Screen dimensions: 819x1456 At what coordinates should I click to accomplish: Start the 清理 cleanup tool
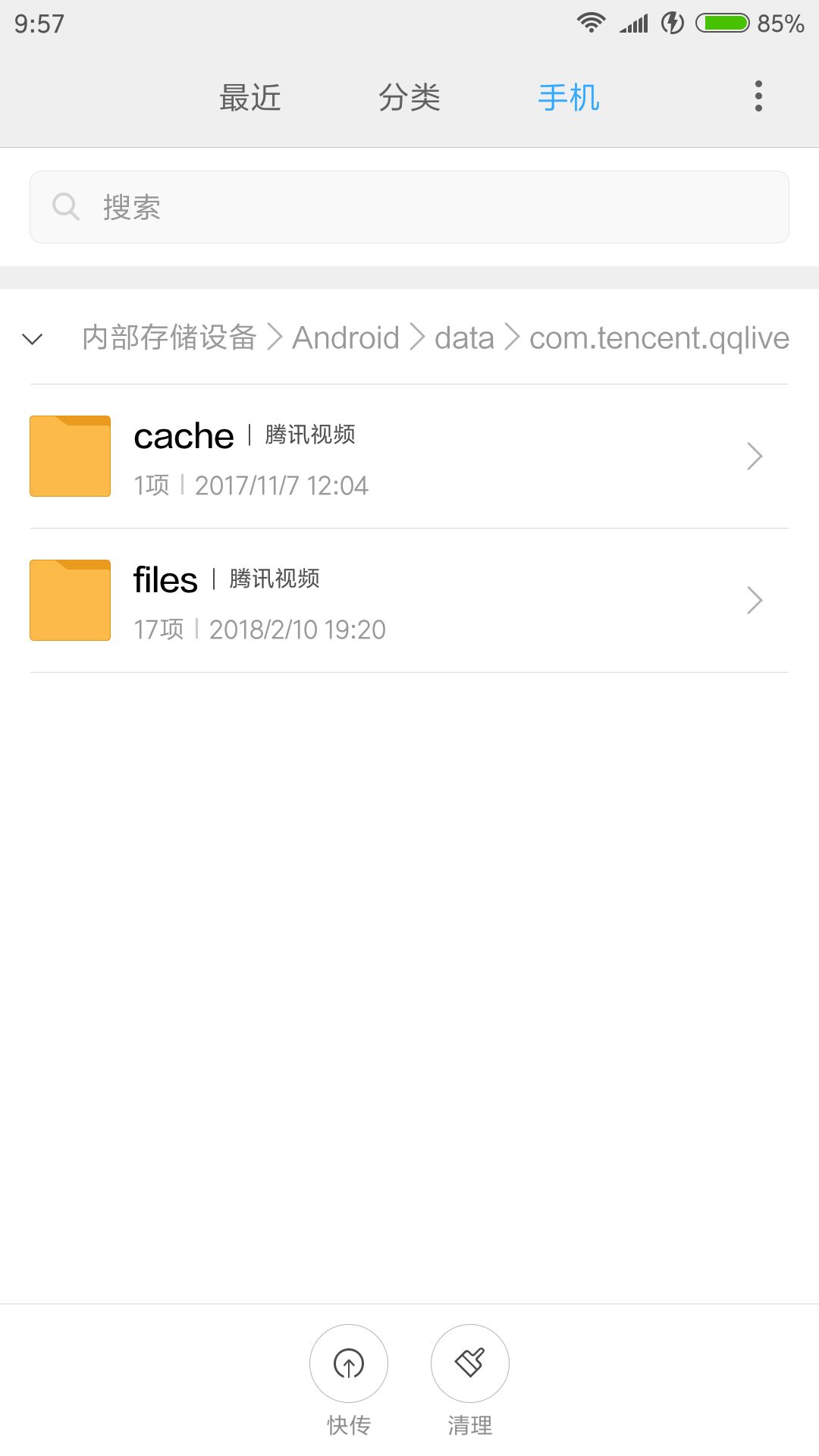click(470, 1363)
